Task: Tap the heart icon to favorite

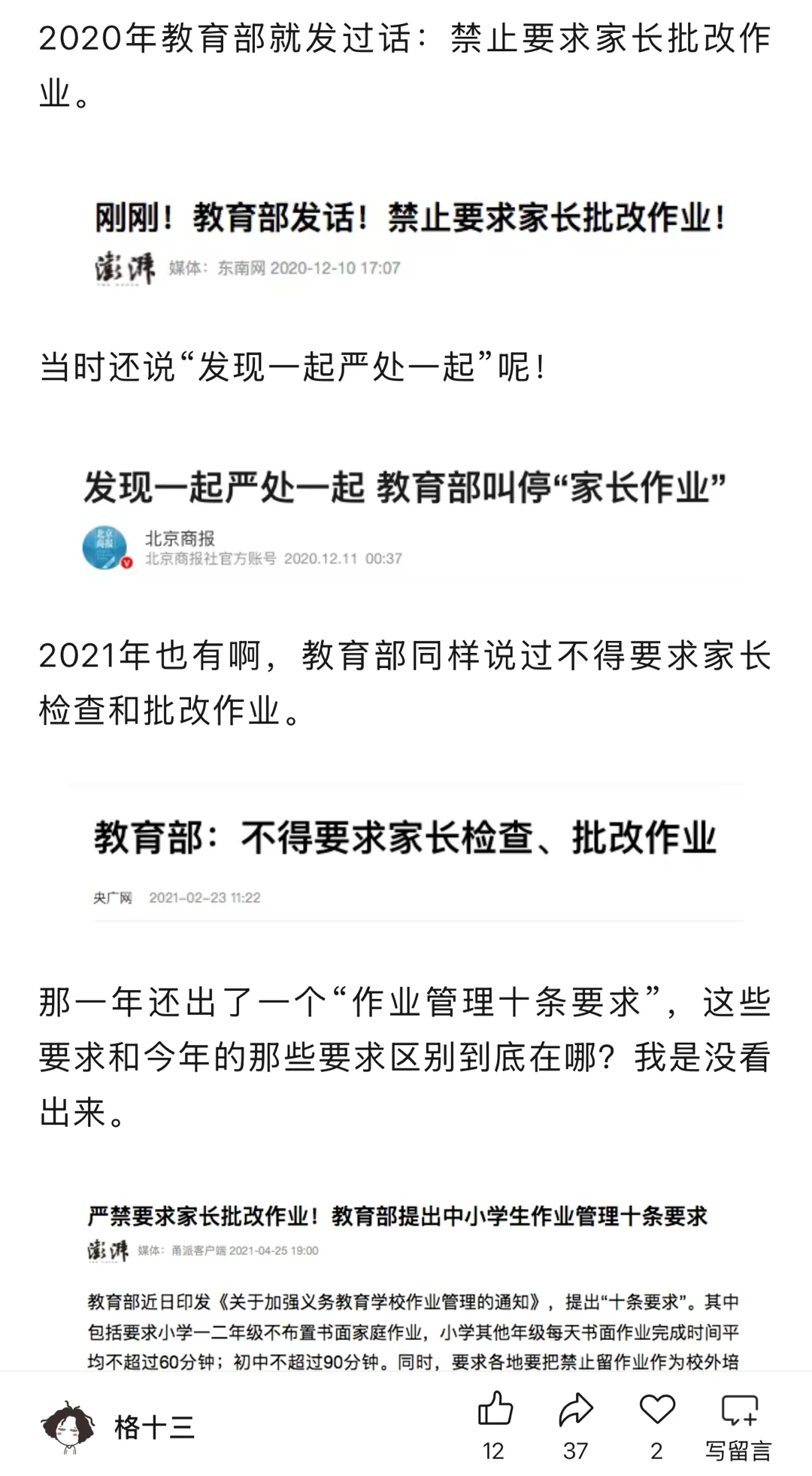Action: [x=657, y=1425]
